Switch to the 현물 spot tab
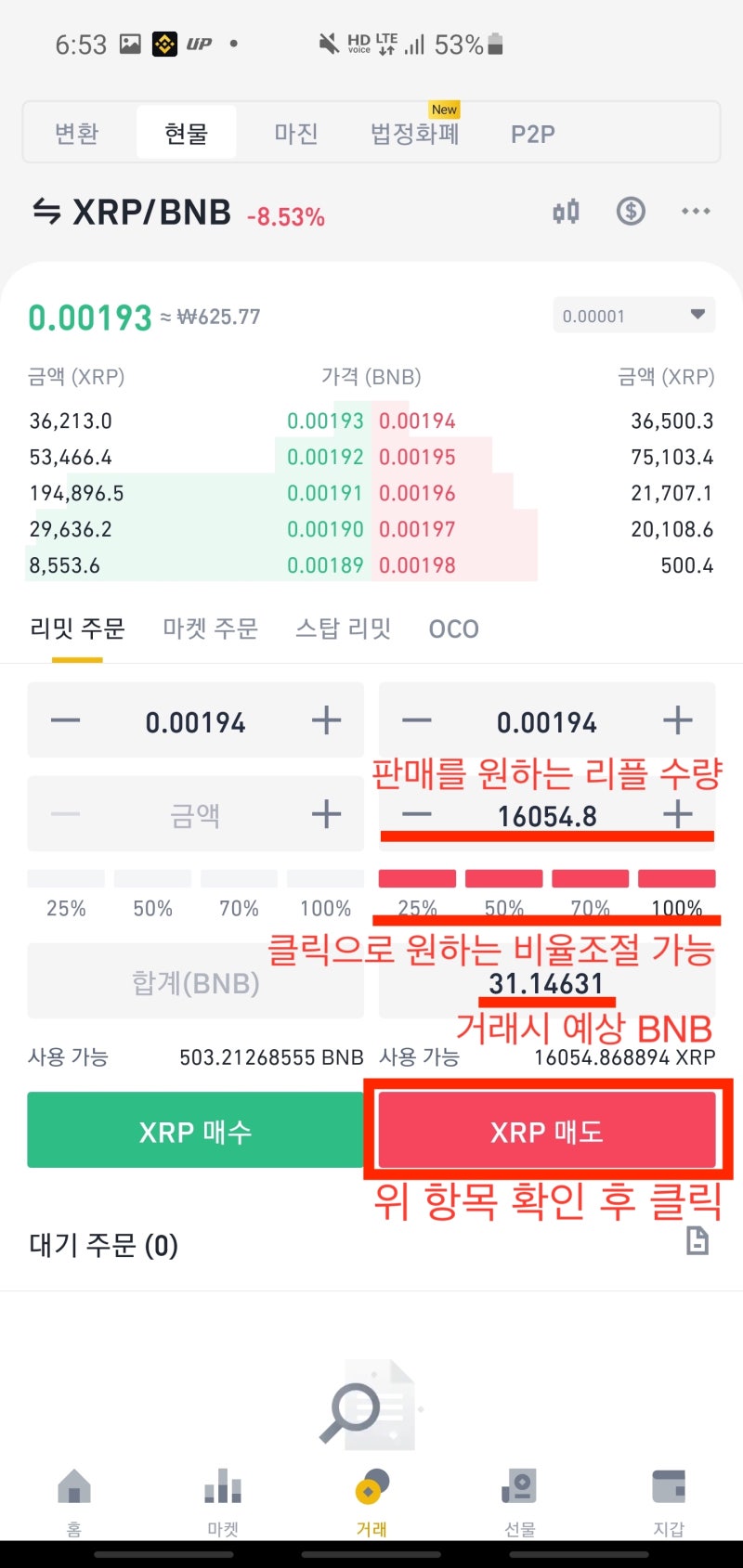 point(187,133)
